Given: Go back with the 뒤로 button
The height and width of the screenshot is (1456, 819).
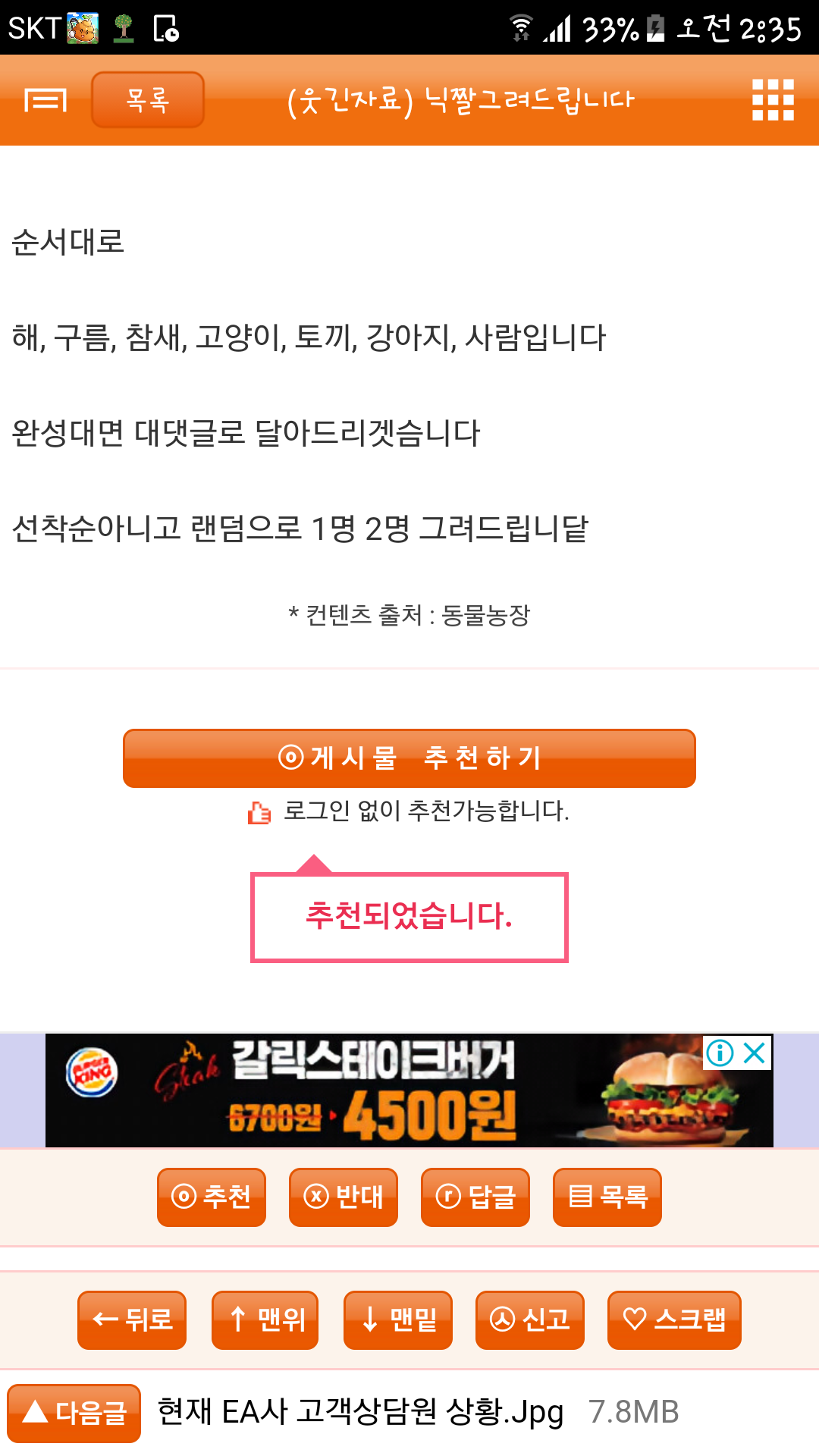Looking at the screenshot, I should 132,1320.
